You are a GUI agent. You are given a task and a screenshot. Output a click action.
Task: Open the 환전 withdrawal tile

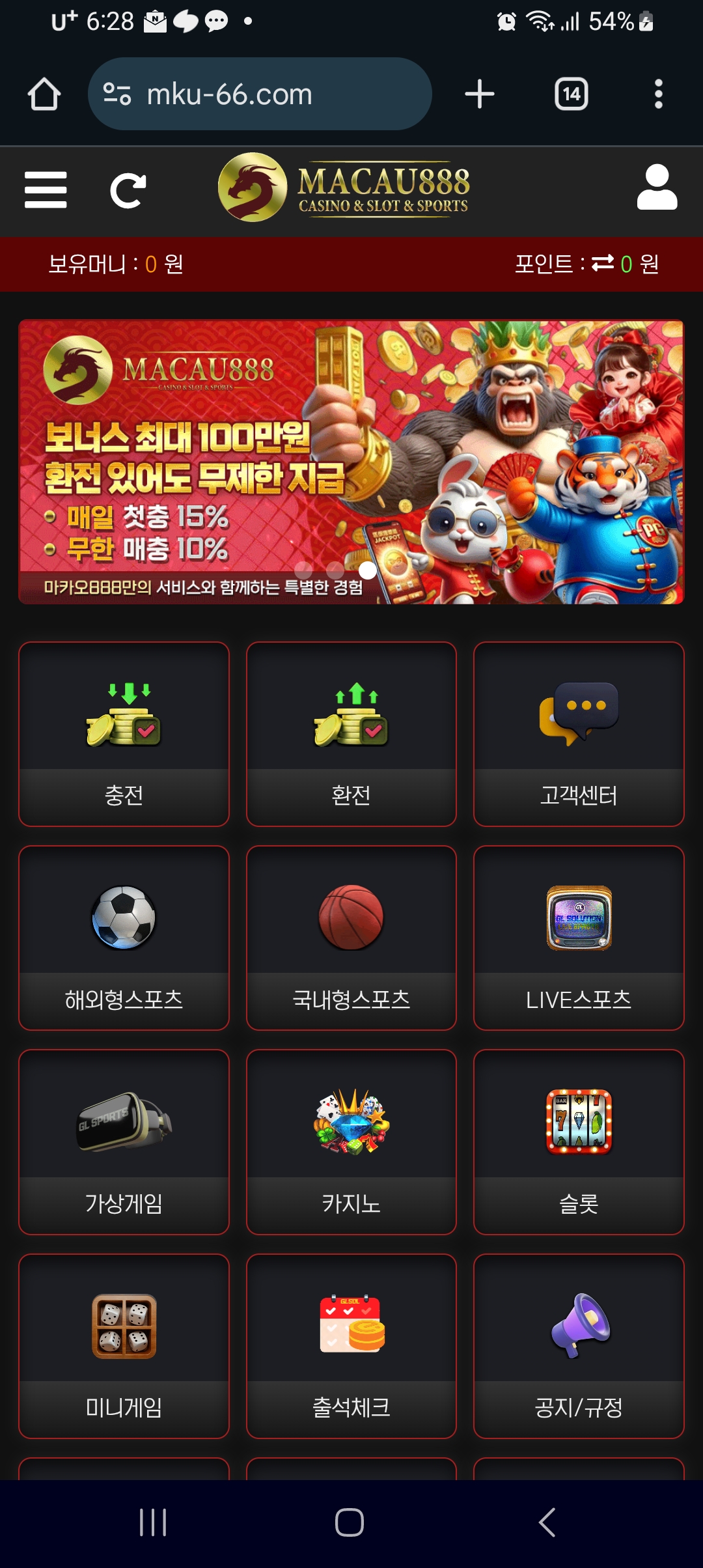click(x=351, y=734)
